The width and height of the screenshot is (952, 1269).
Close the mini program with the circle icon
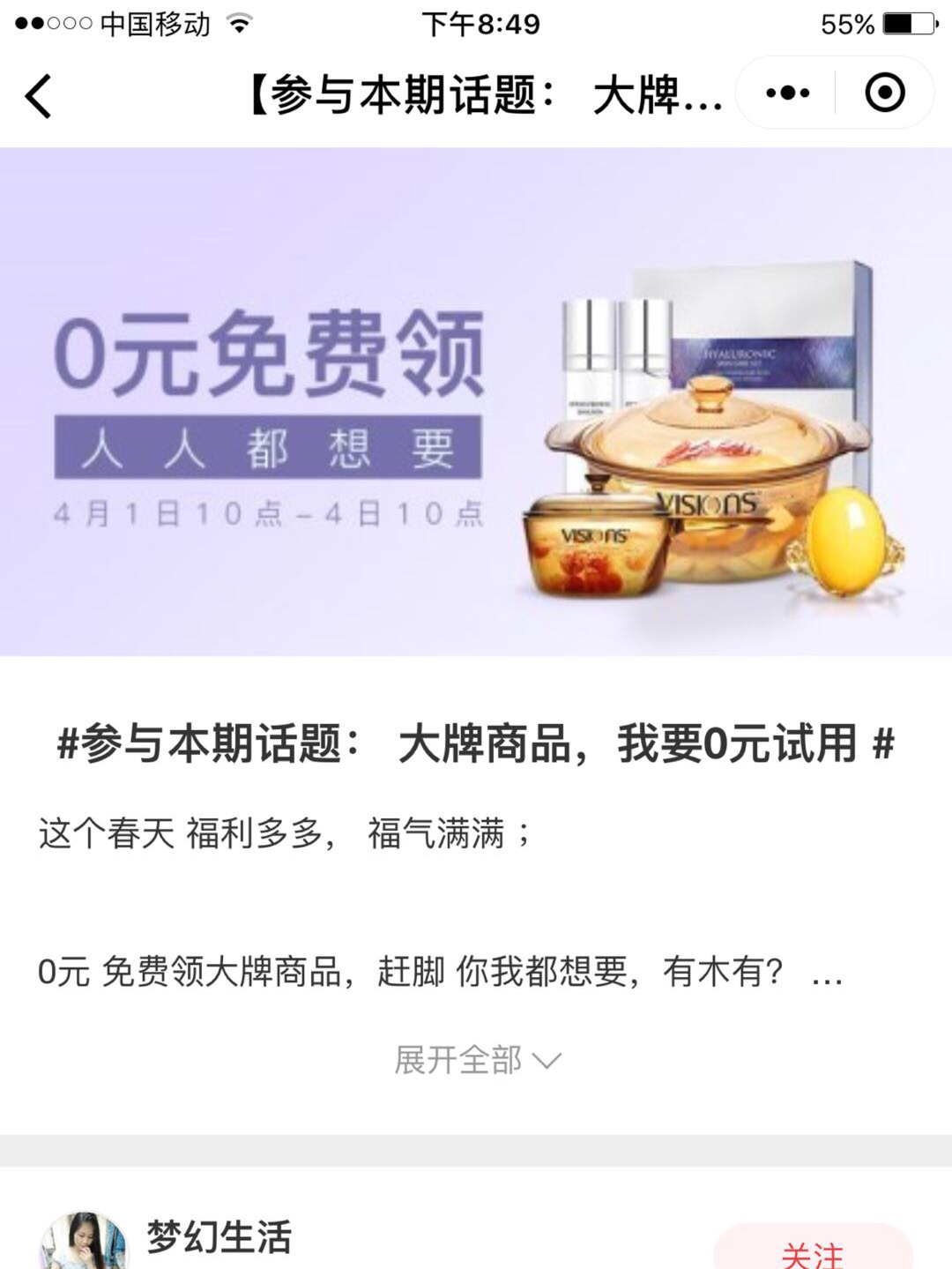coord(885,93)
